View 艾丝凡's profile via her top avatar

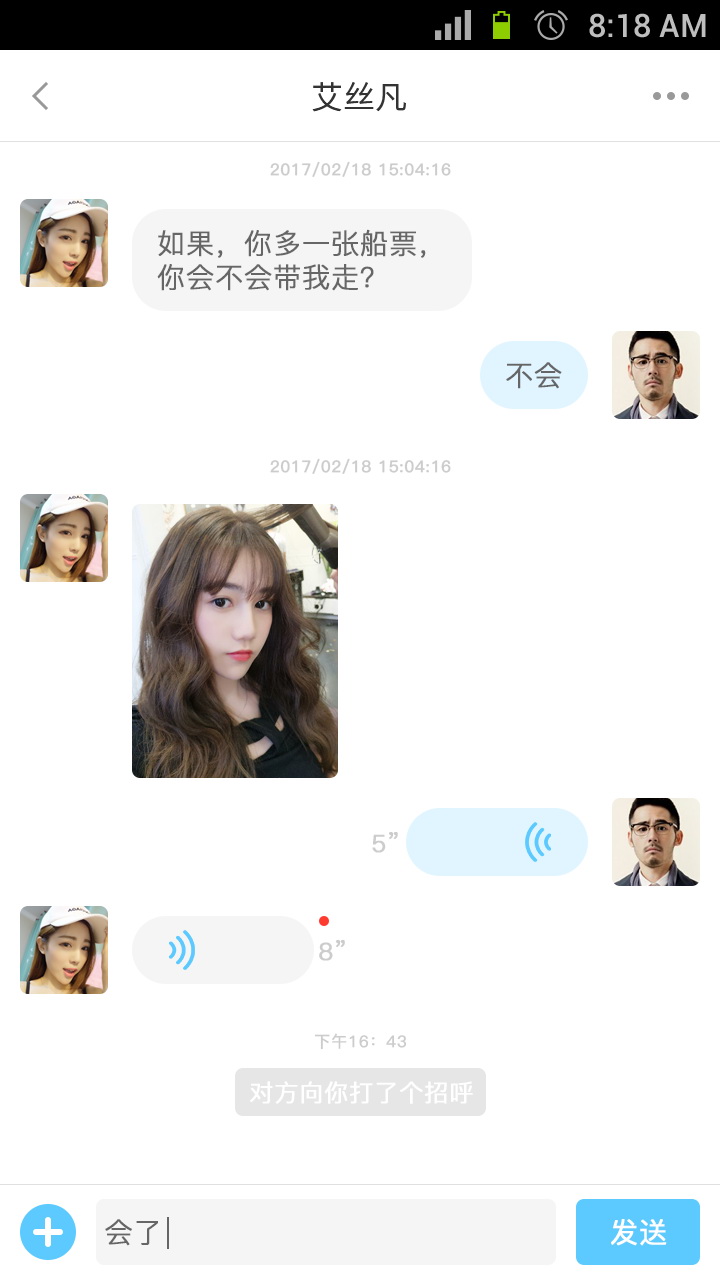(64, 243)
